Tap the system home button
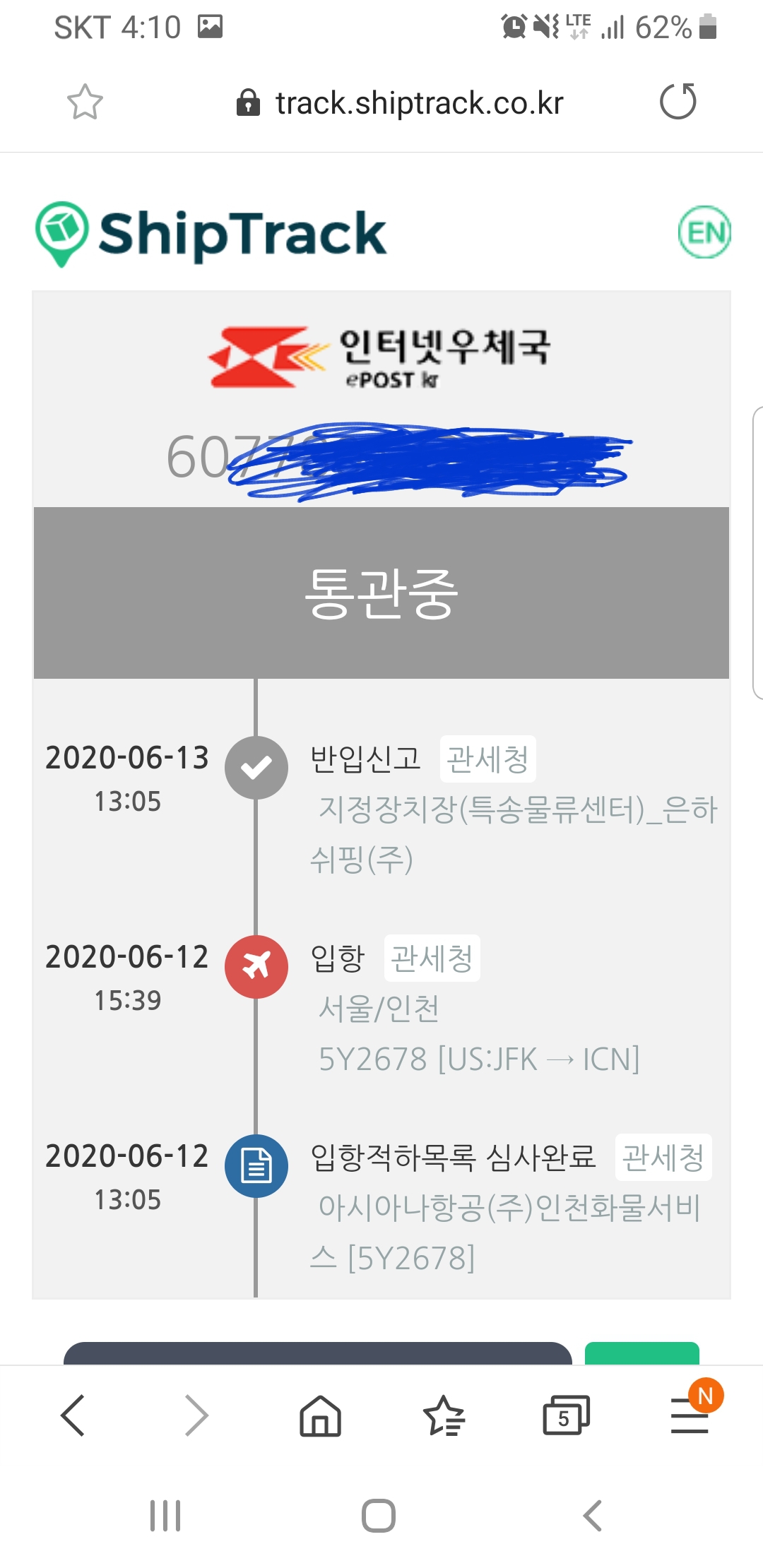763x1568 pixels. pos(379,1516)
